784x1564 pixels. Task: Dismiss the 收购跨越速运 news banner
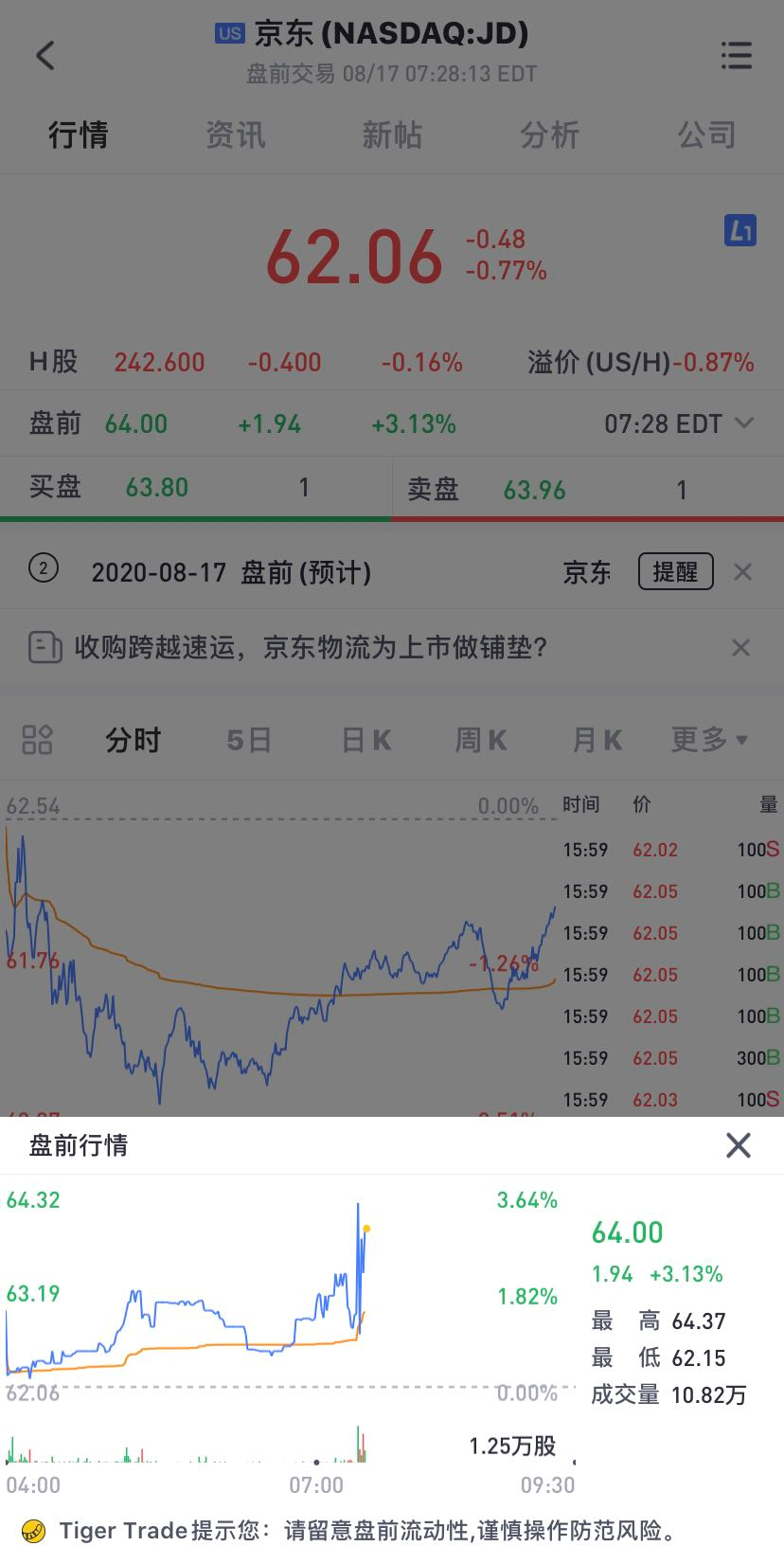pyautogui.click(x=741, y=648)
